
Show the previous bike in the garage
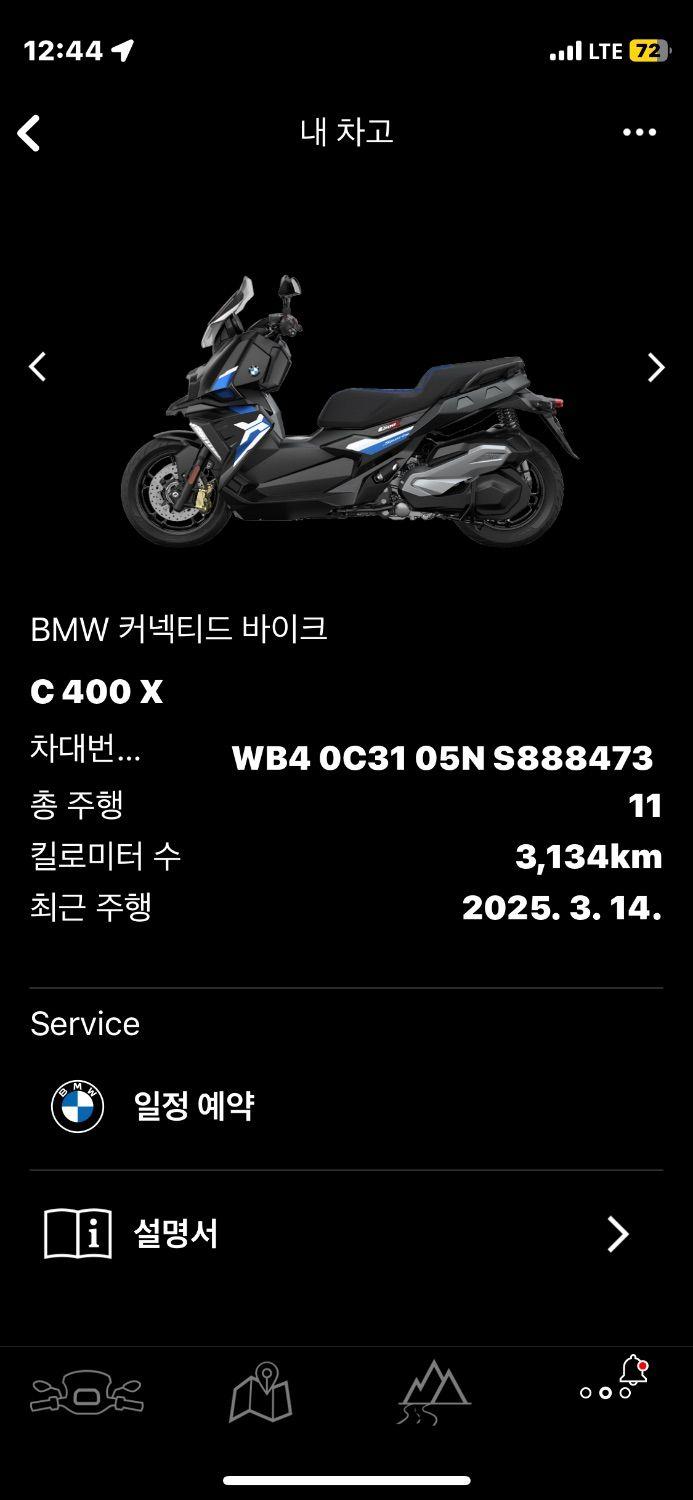point(37,367)
